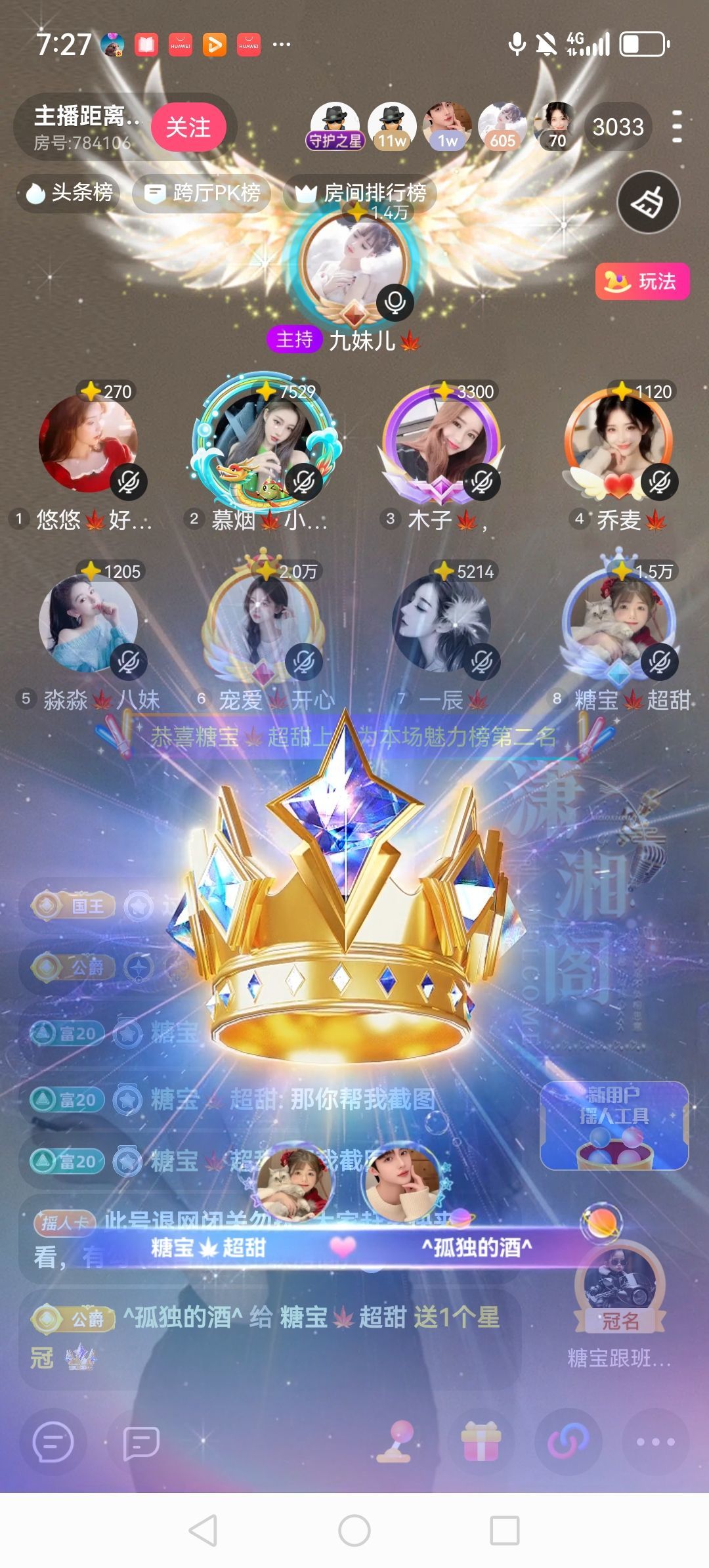This screenshot has height=1568, width=709.
Task: Open the 头条榜 headline ranking
Action: tap(69, 192)
